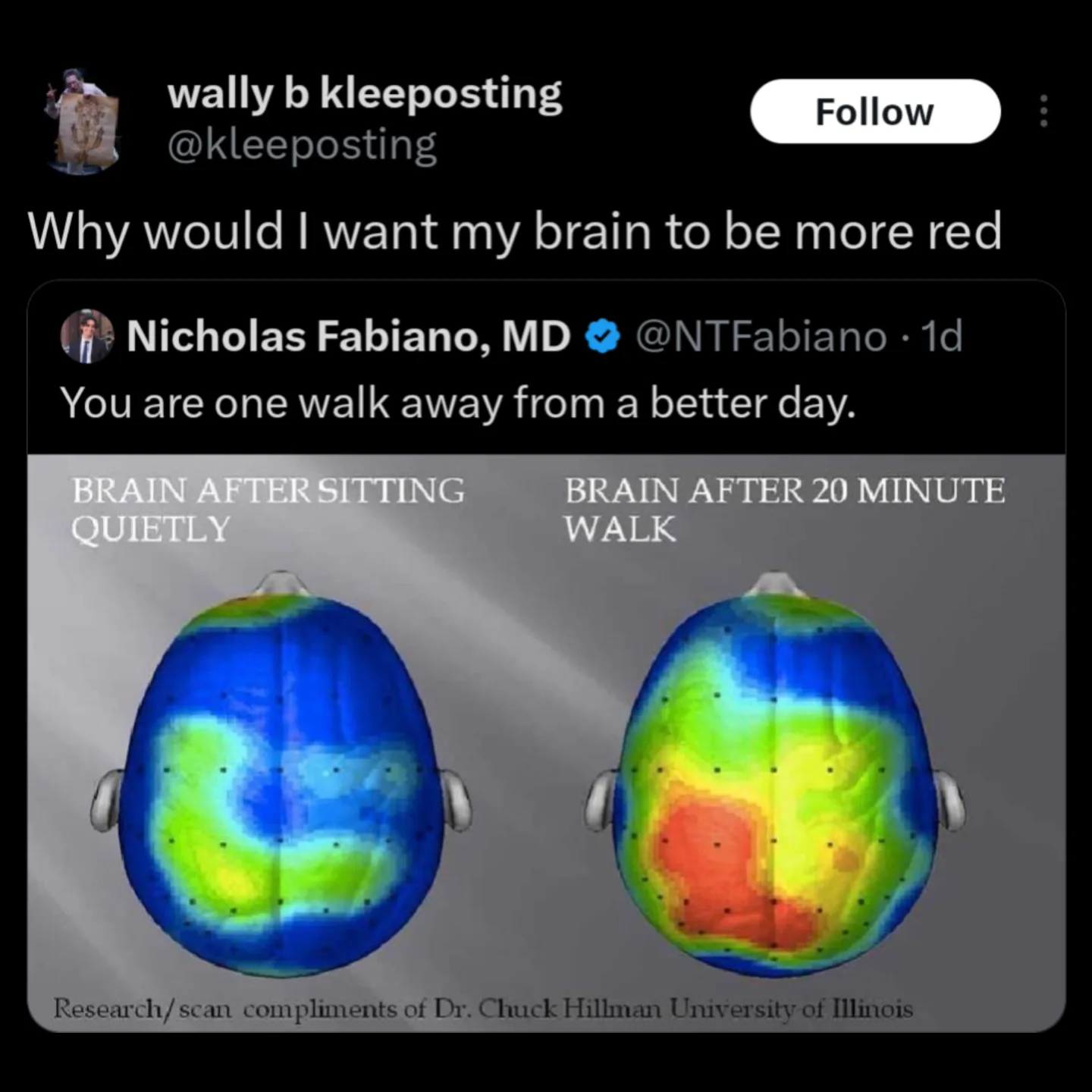Expand the brain scan comparison image
The width and height of the screenshot is (1092, 1092).
[546, 742]
